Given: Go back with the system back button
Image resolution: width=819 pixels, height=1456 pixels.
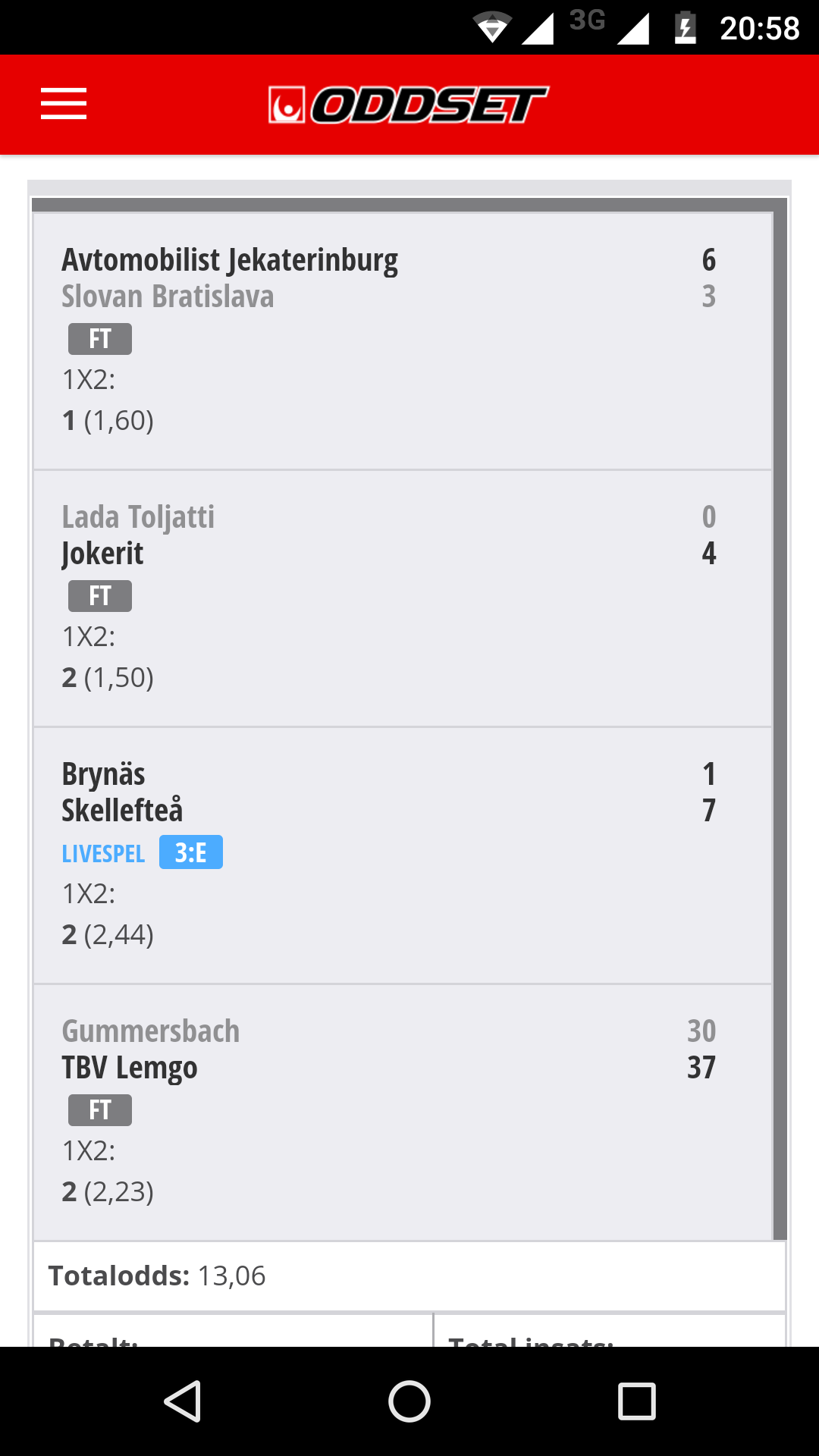Looking at the screenshot, I should (x=182, y=1401).
